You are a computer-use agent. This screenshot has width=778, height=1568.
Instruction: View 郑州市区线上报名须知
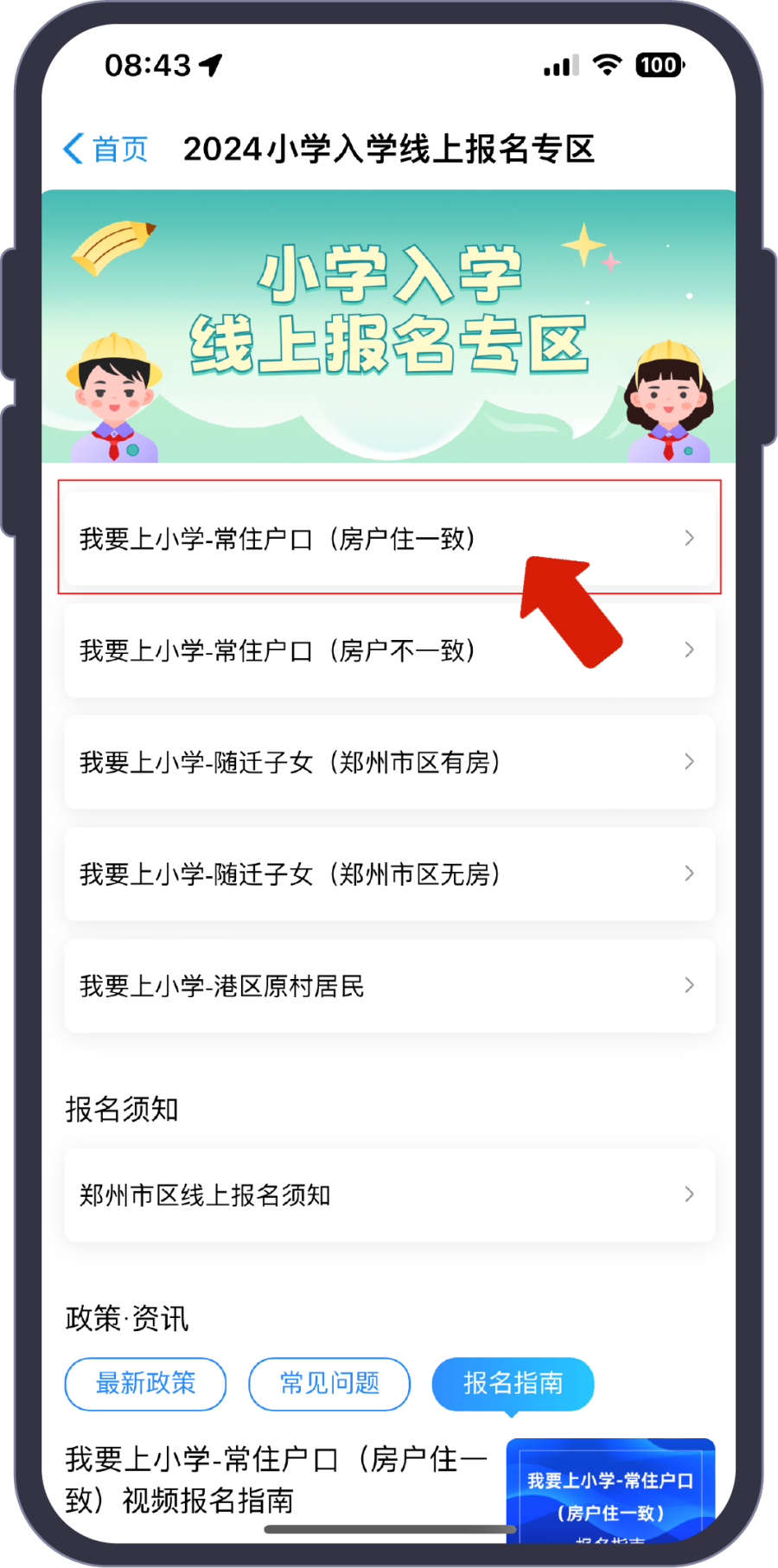pos(389,1195)
